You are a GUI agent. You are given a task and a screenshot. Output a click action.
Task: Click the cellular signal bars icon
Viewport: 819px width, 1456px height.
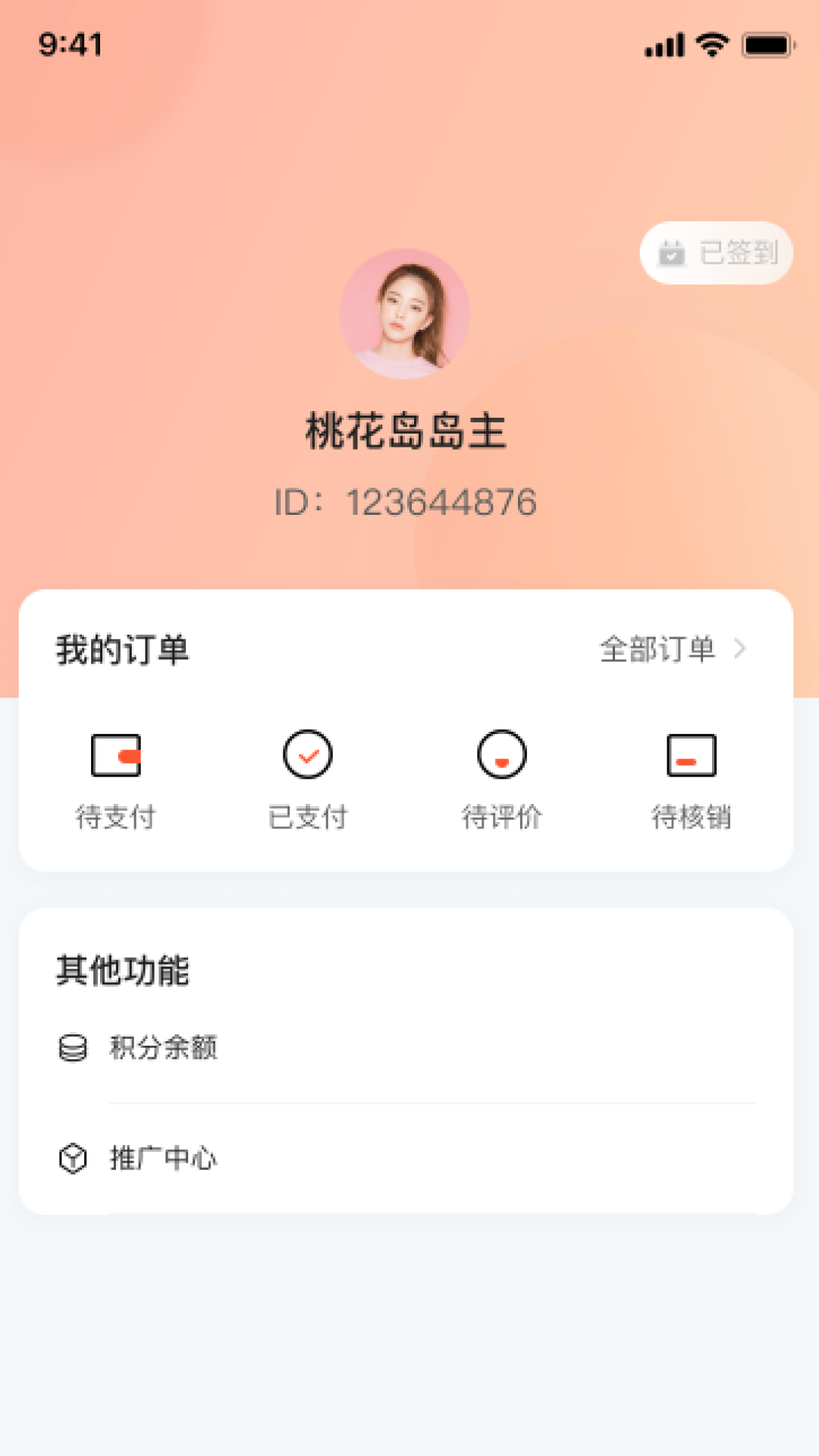[663, 45]
